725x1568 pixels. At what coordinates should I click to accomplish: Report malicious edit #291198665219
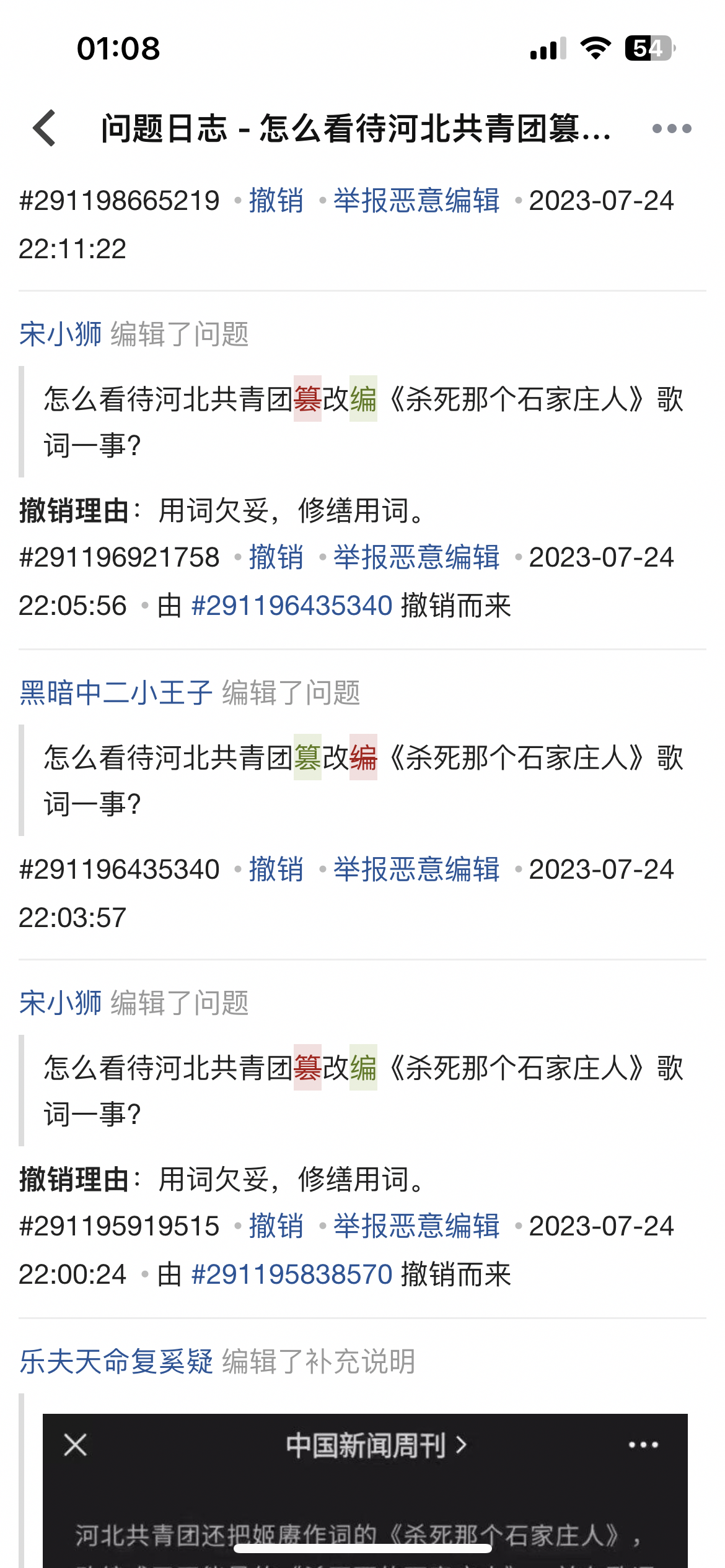click(416, 201)
